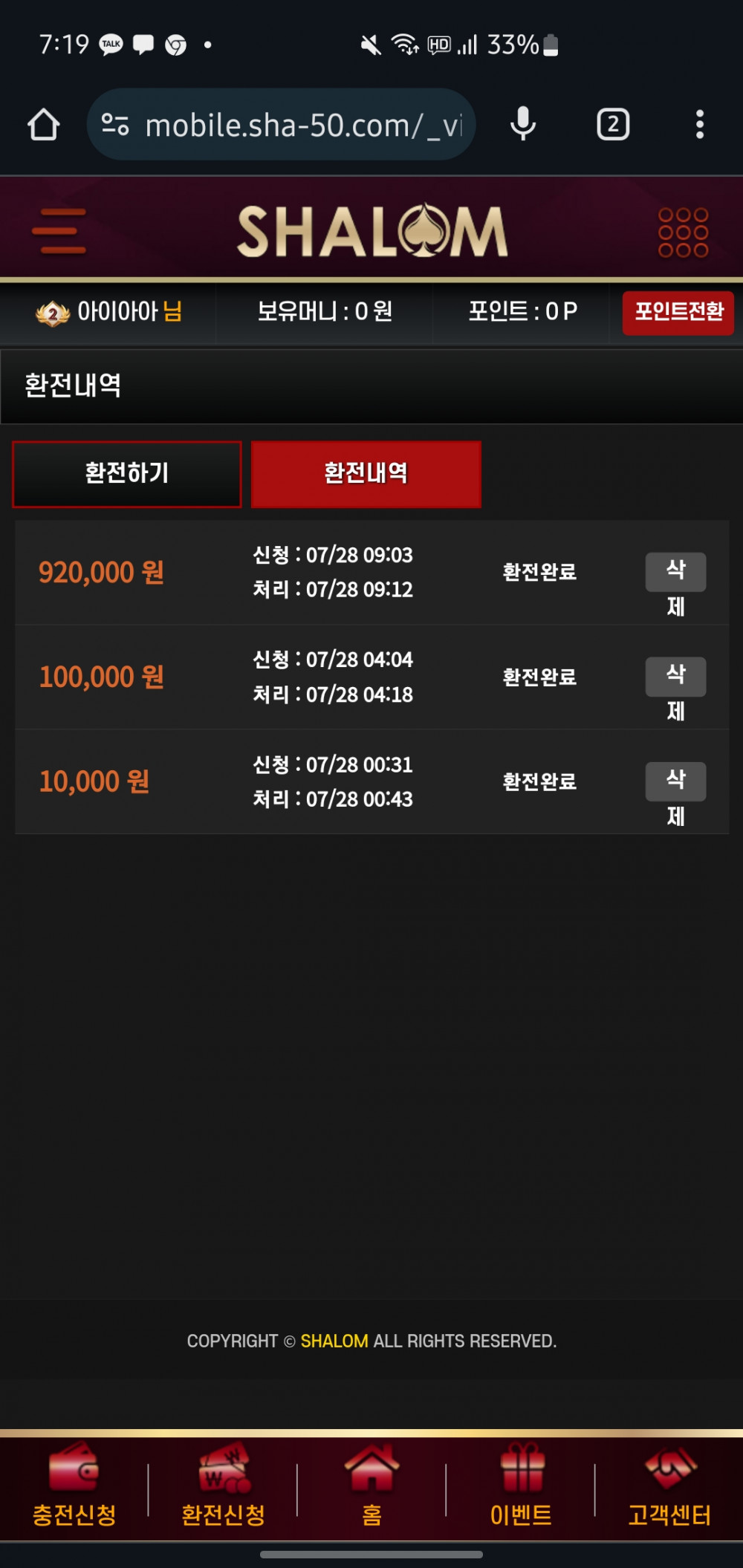Screen dimensions: 743x1568
Task: Switch to the 환전하기 tab
Action: click(x=127, y=474)
